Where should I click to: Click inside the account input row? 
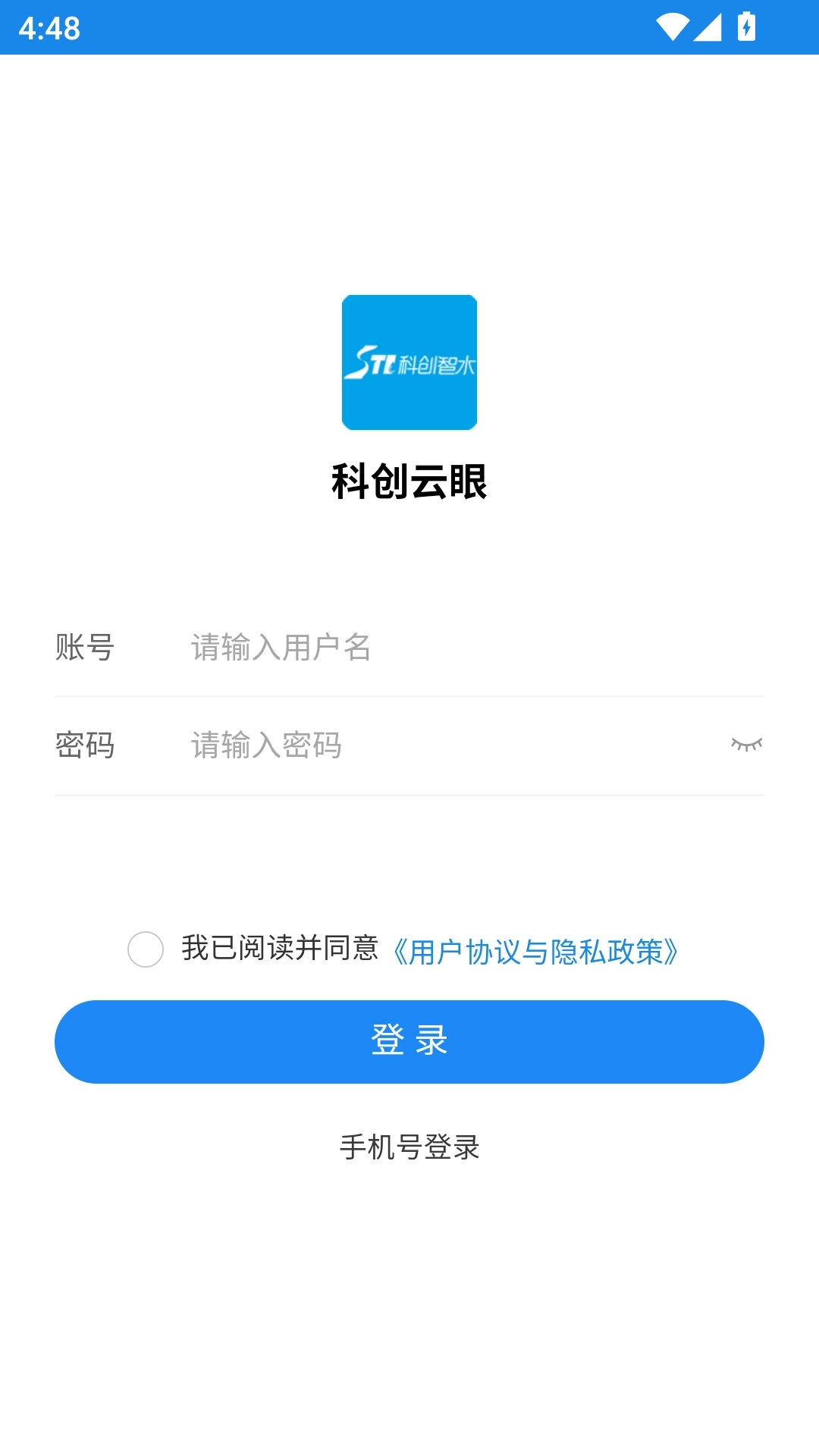click(x=379, y=649)
